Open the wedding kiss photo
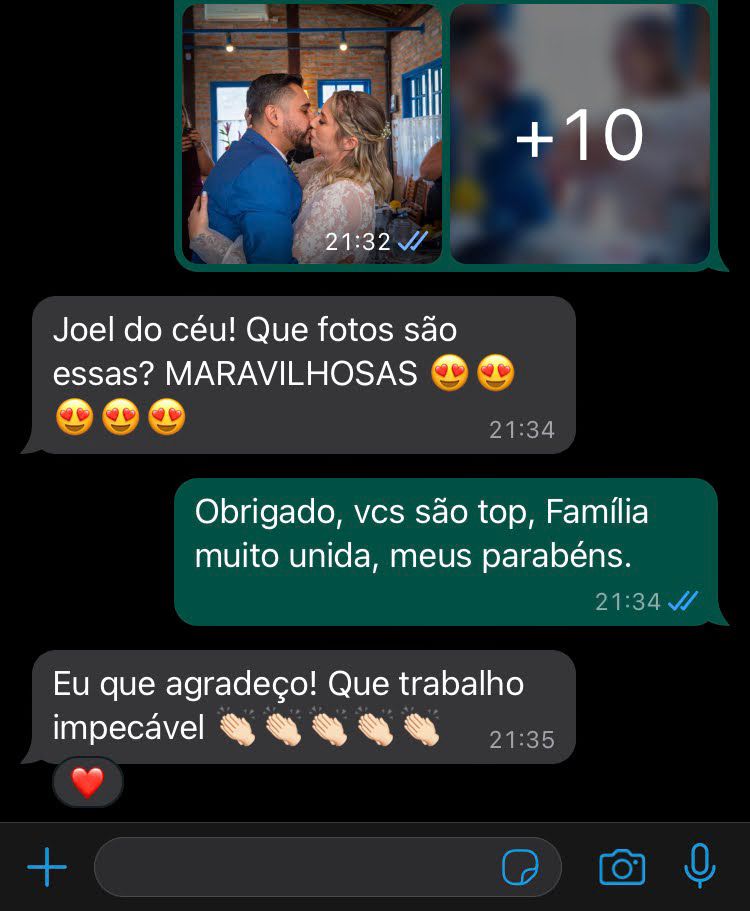 pyautogui.click(x=312, y=134)
